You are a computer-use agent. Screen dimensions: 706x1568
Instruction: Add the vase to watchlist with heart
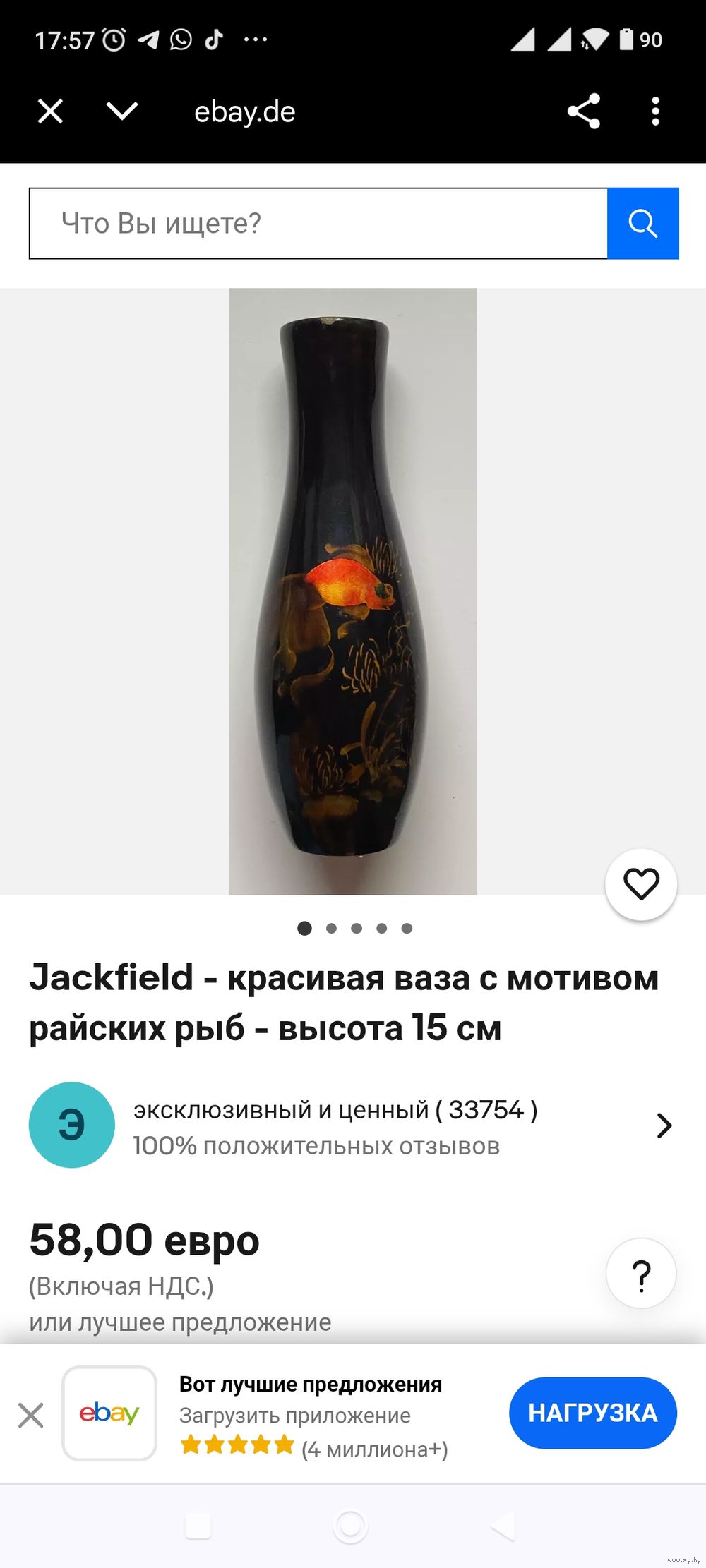click(641, 884)
